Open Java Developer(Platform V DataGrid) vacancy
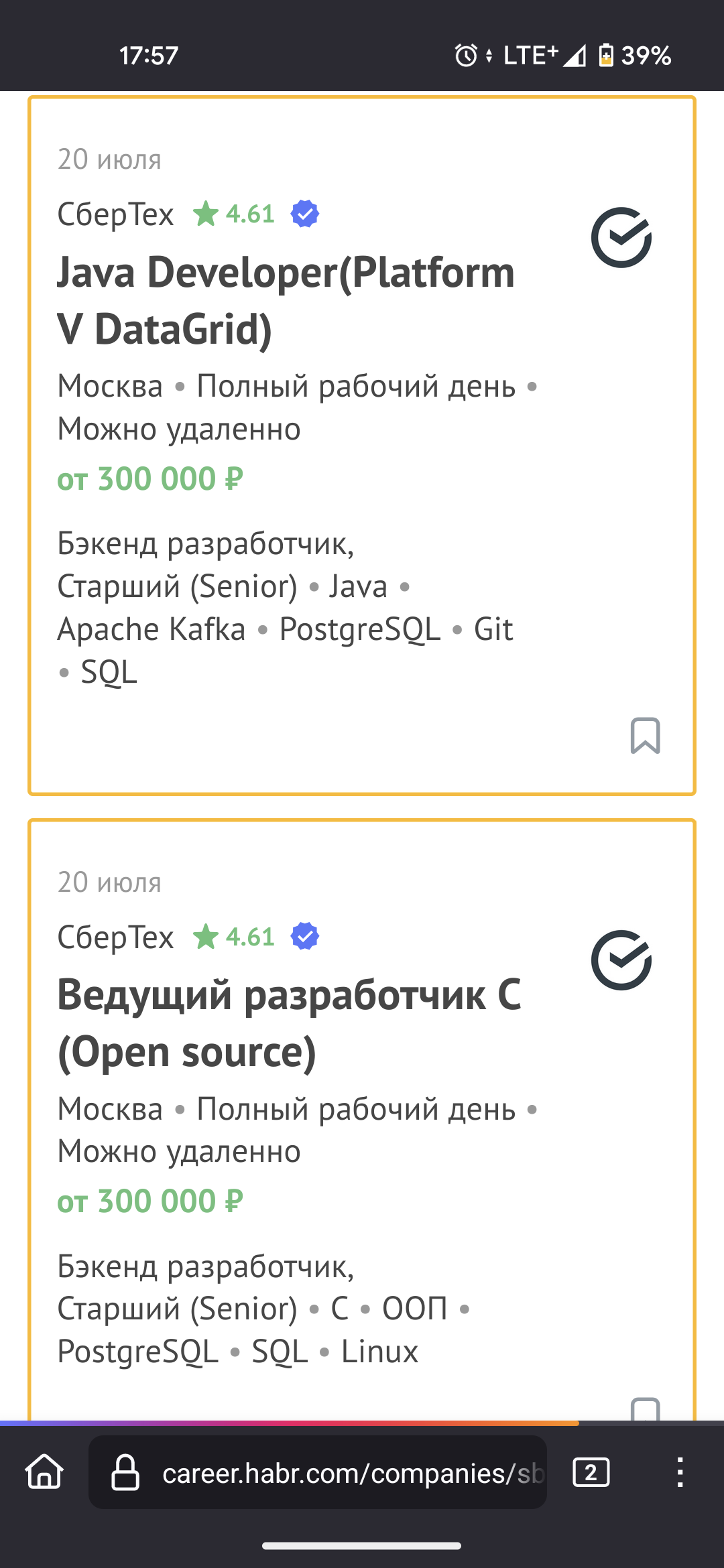Image resolution: width=724 pixels, height=1568 pixels. point(286,301)
